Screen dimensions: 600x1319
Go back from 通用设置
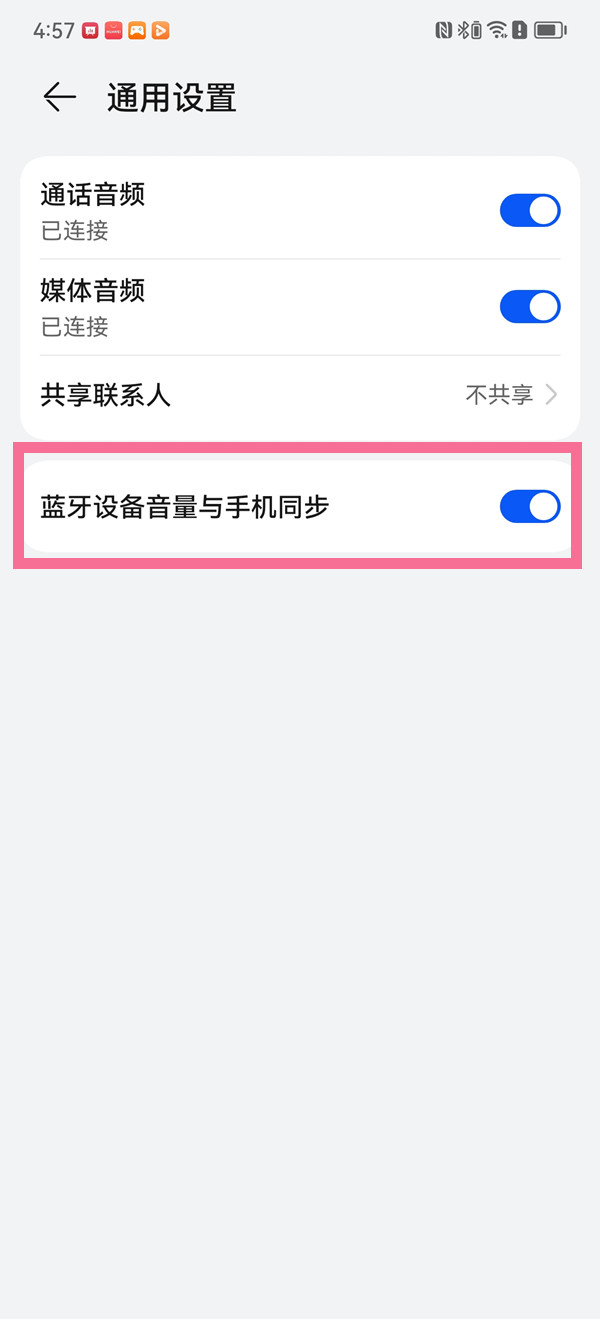[60, 97]
